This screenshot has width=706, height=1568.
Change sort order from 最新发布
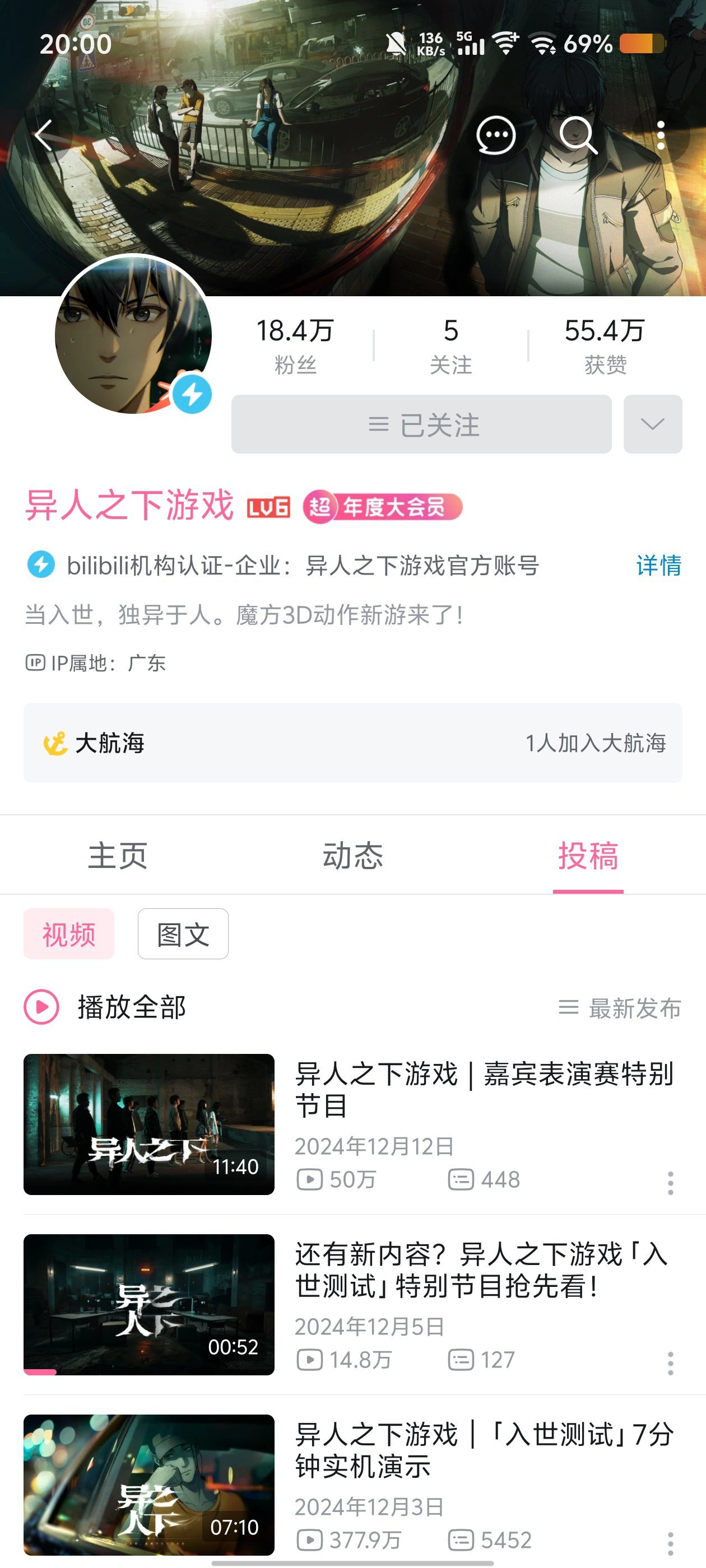pyautogui.click(x=620, y=1008)
